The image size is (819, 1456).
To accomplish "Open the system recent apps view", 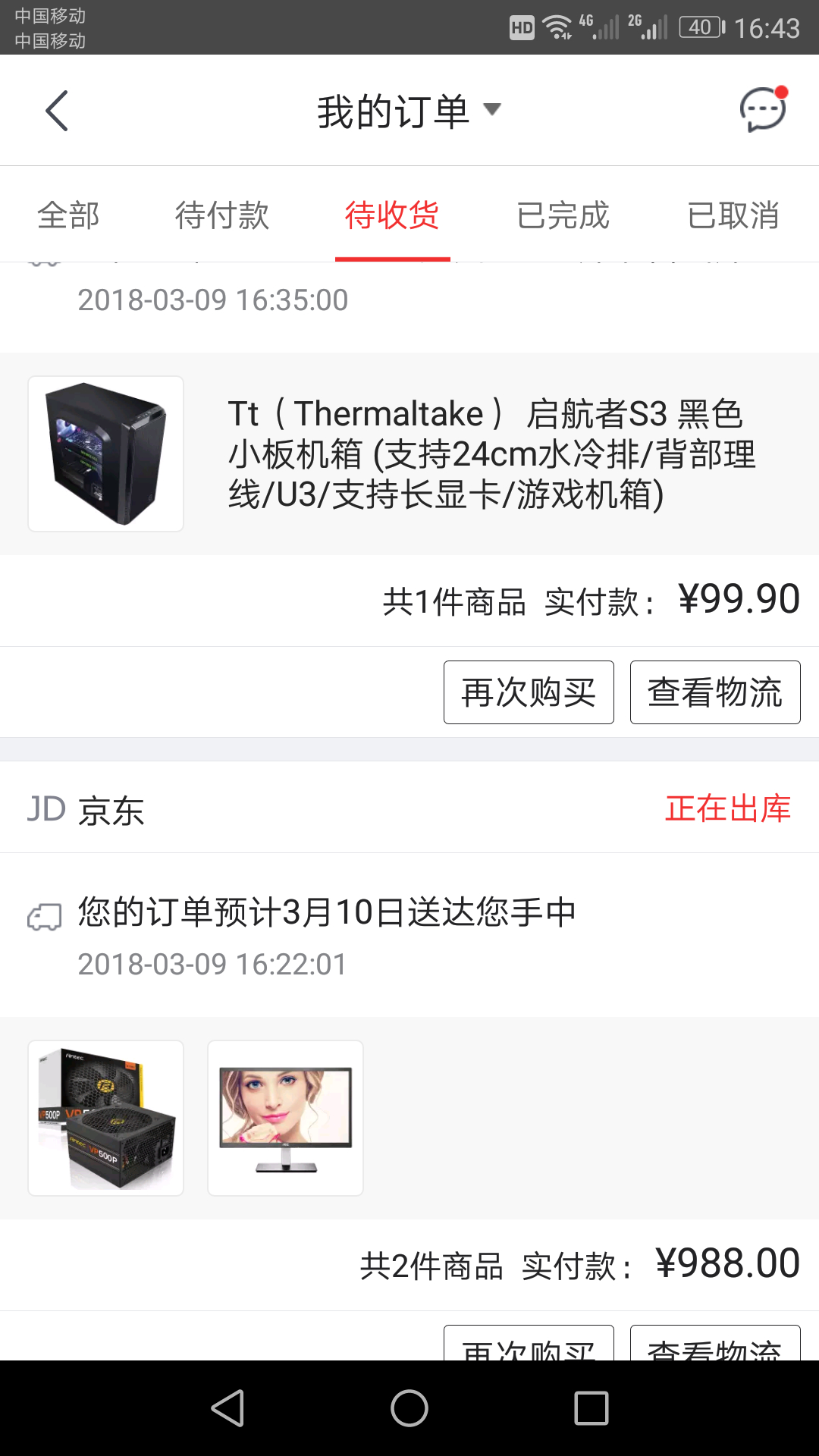I will (x=591, y=1408).
